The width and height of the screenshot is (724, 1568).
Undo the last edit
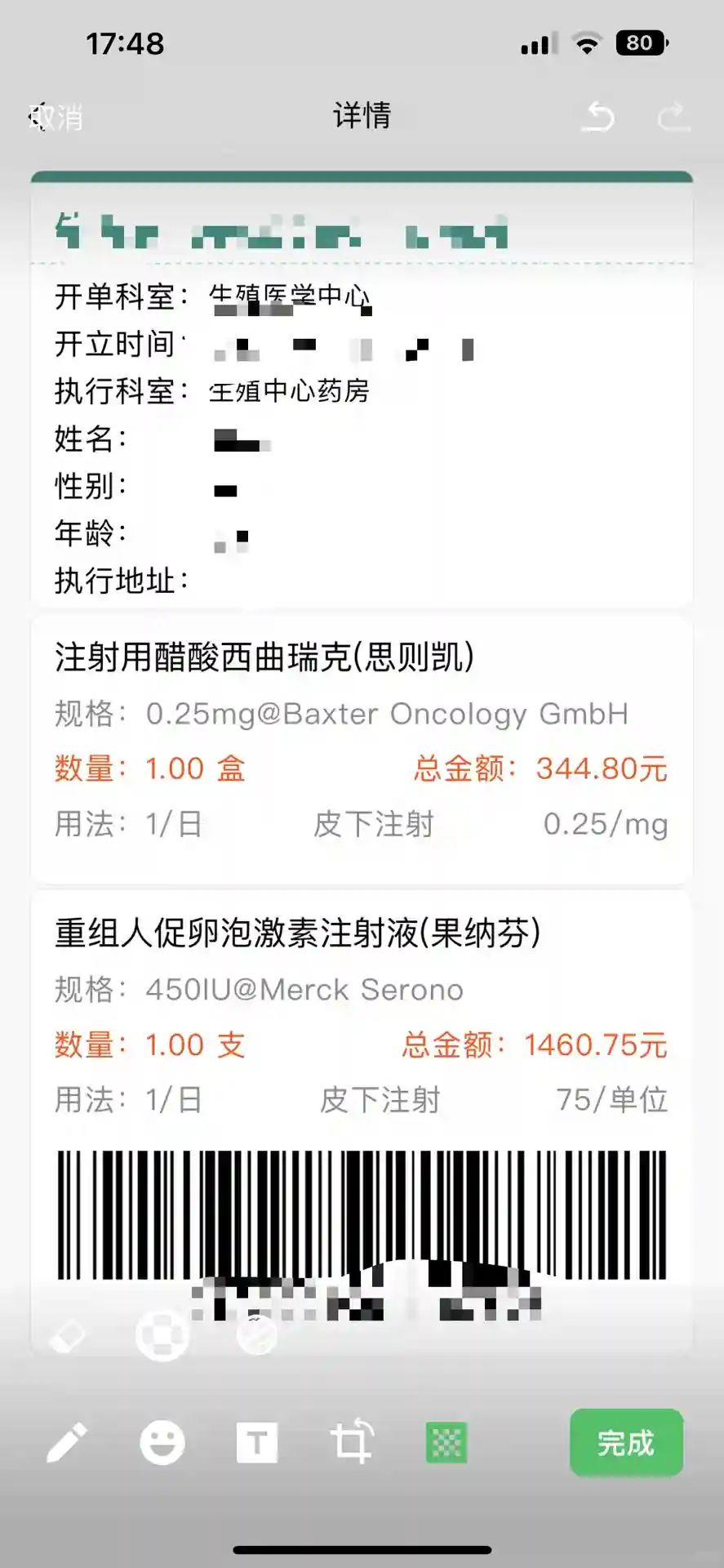pyautogui.click(x=600, y=117)
